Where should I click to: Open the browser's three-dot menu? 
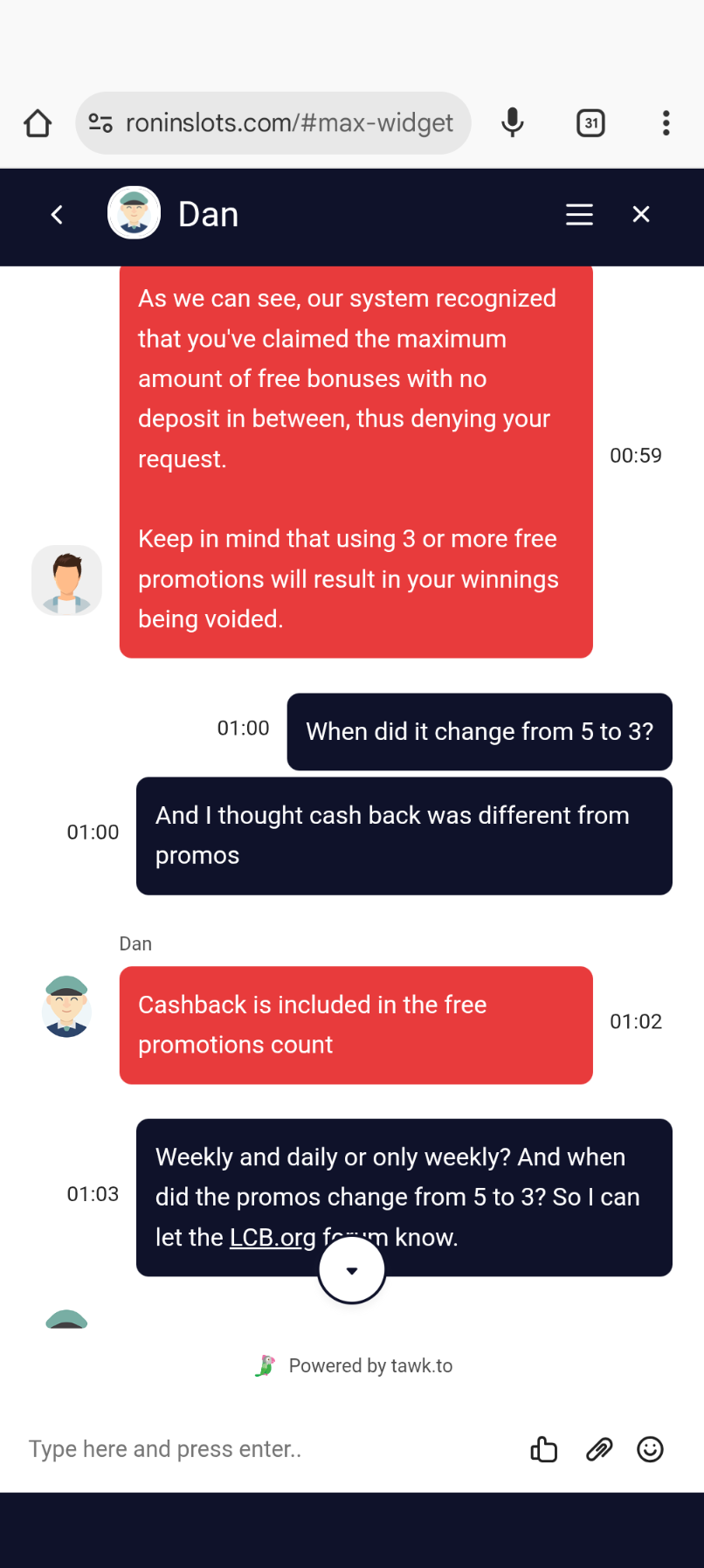pos(666,123)
